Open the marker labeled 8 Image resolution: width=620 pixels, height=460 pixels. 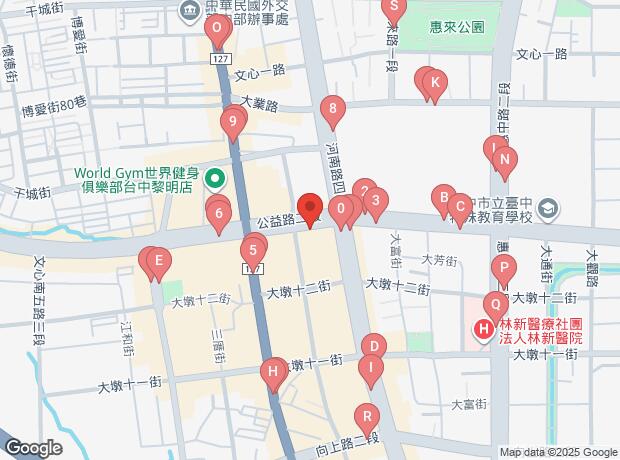(x=333, y=110)
